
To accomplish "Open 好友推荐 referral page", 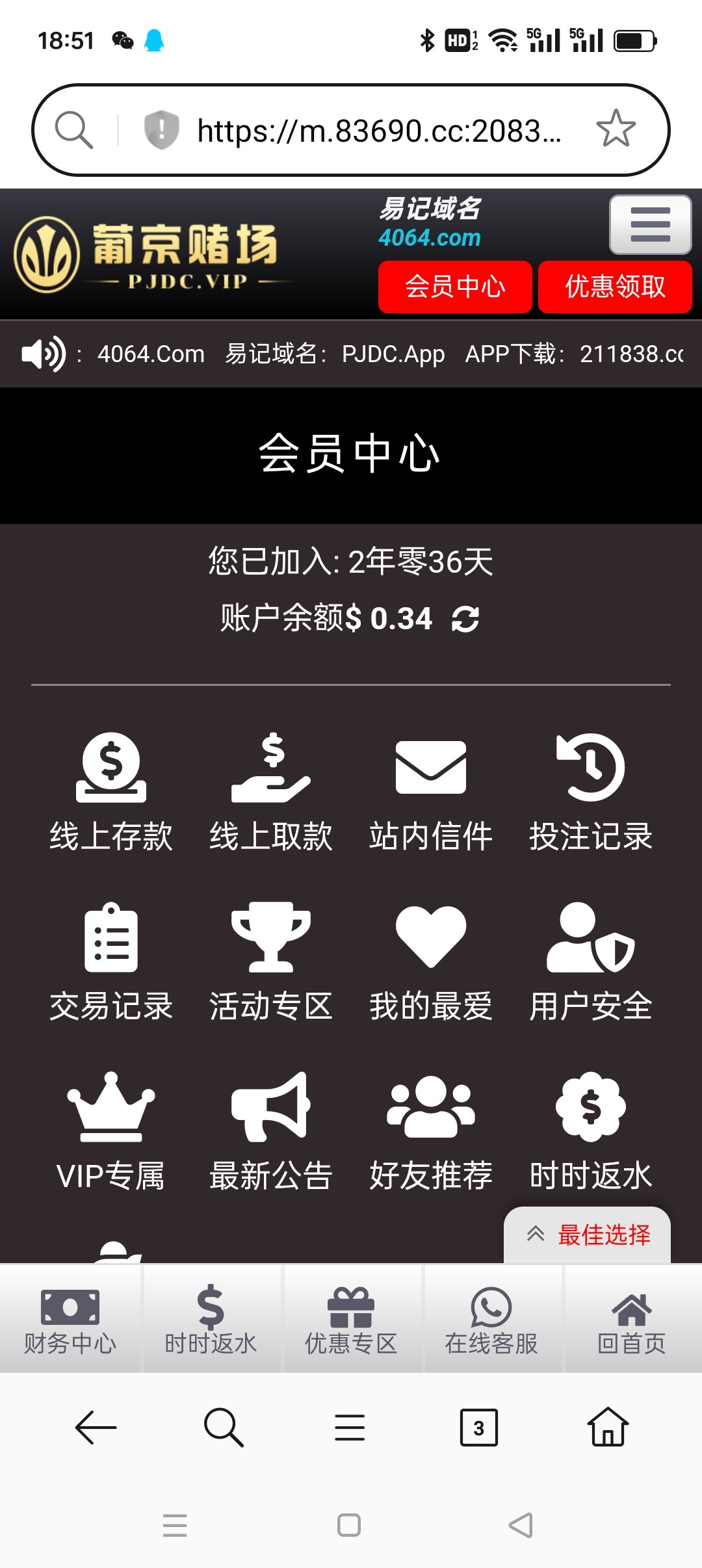I will (x=431, y=1132).
